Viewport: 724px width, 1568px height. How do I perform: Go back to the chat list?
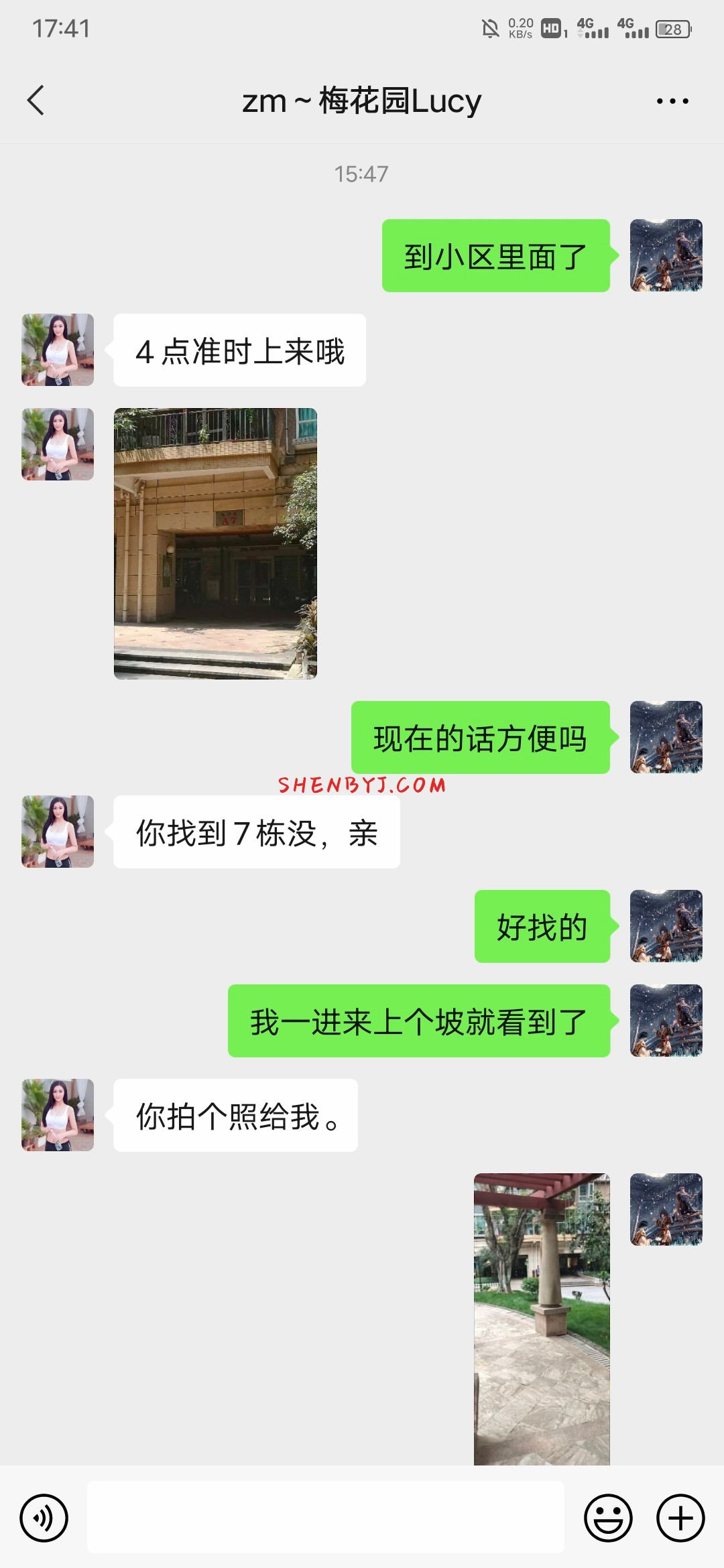pyautogui.click(x=36, y=101)
